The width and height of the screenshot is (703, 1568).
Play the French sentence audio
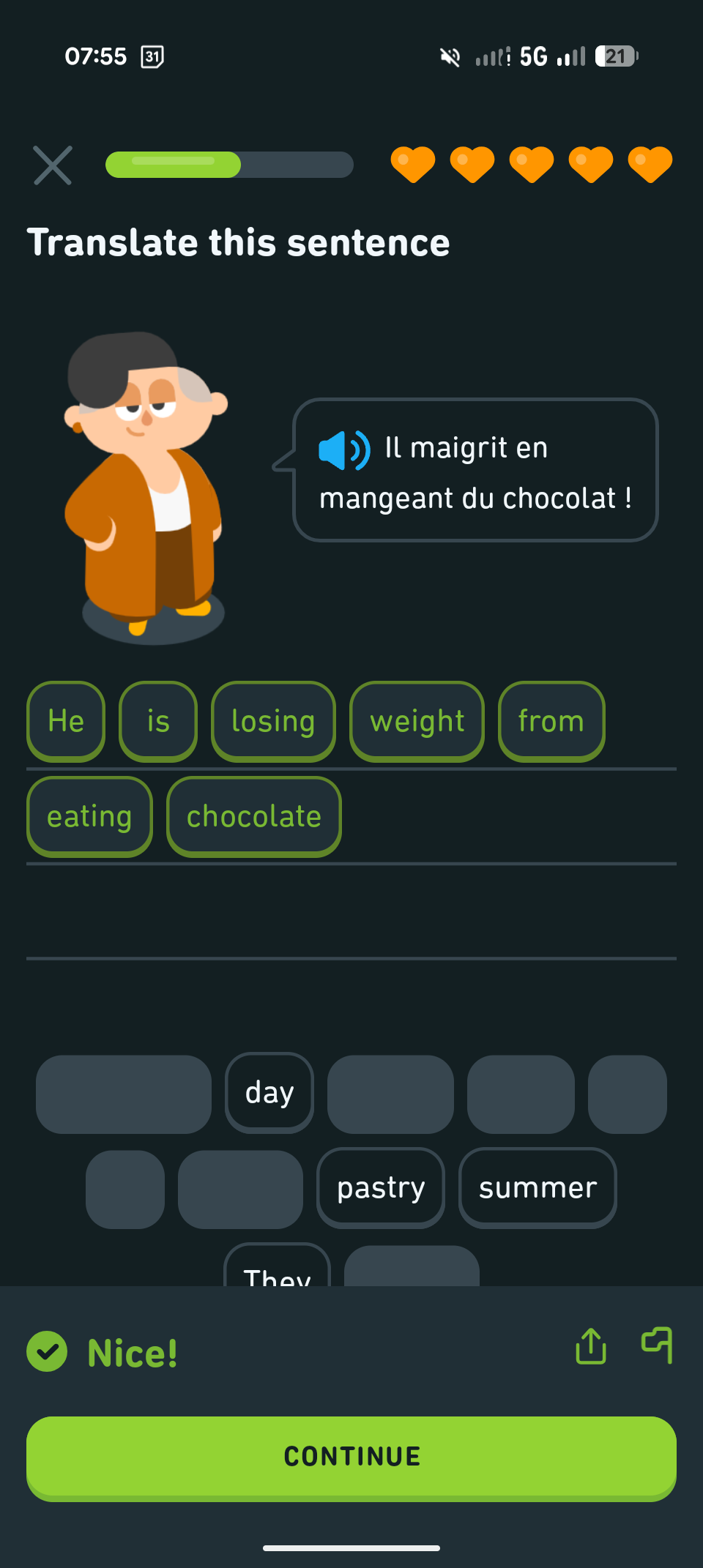[344, 449]
